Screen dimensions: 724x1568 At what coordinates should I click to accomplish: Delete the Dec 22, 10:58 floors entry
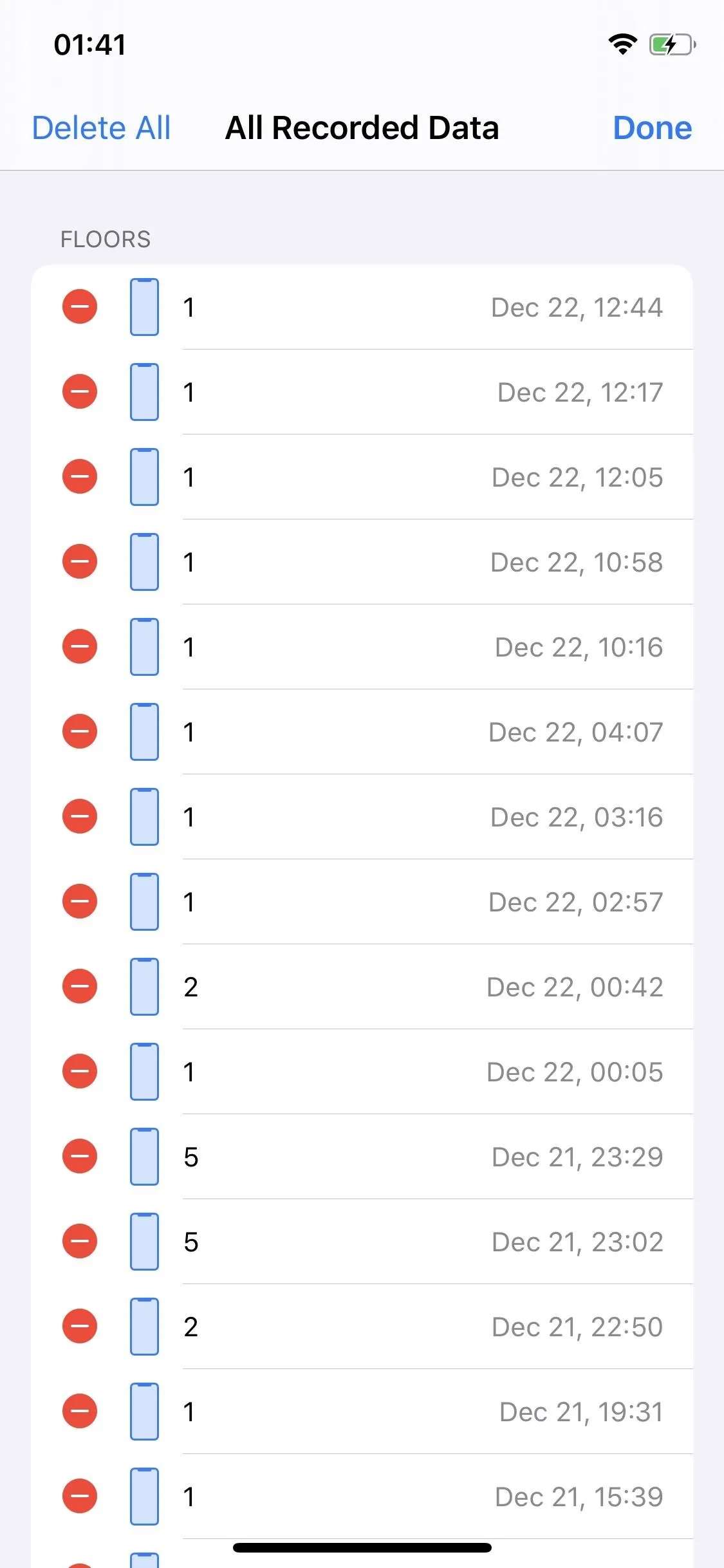coord(80,561)
